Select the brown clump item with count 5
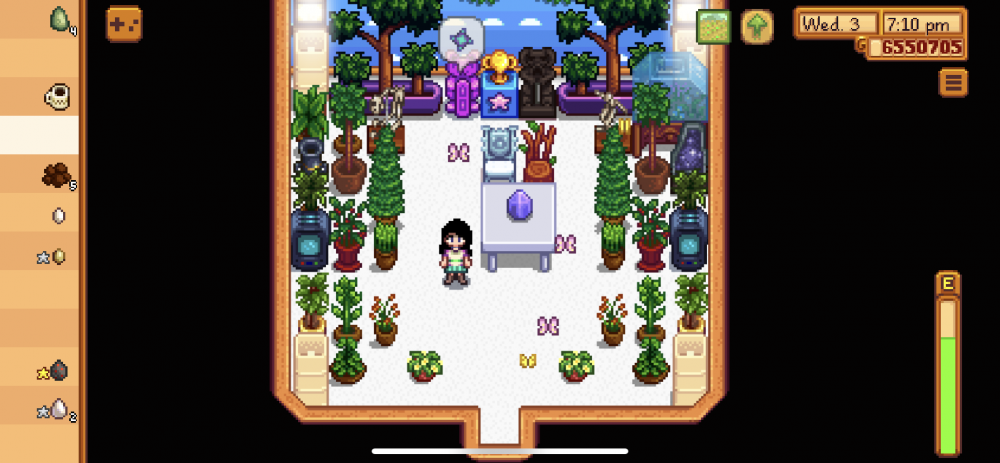 tap(57, 176)
